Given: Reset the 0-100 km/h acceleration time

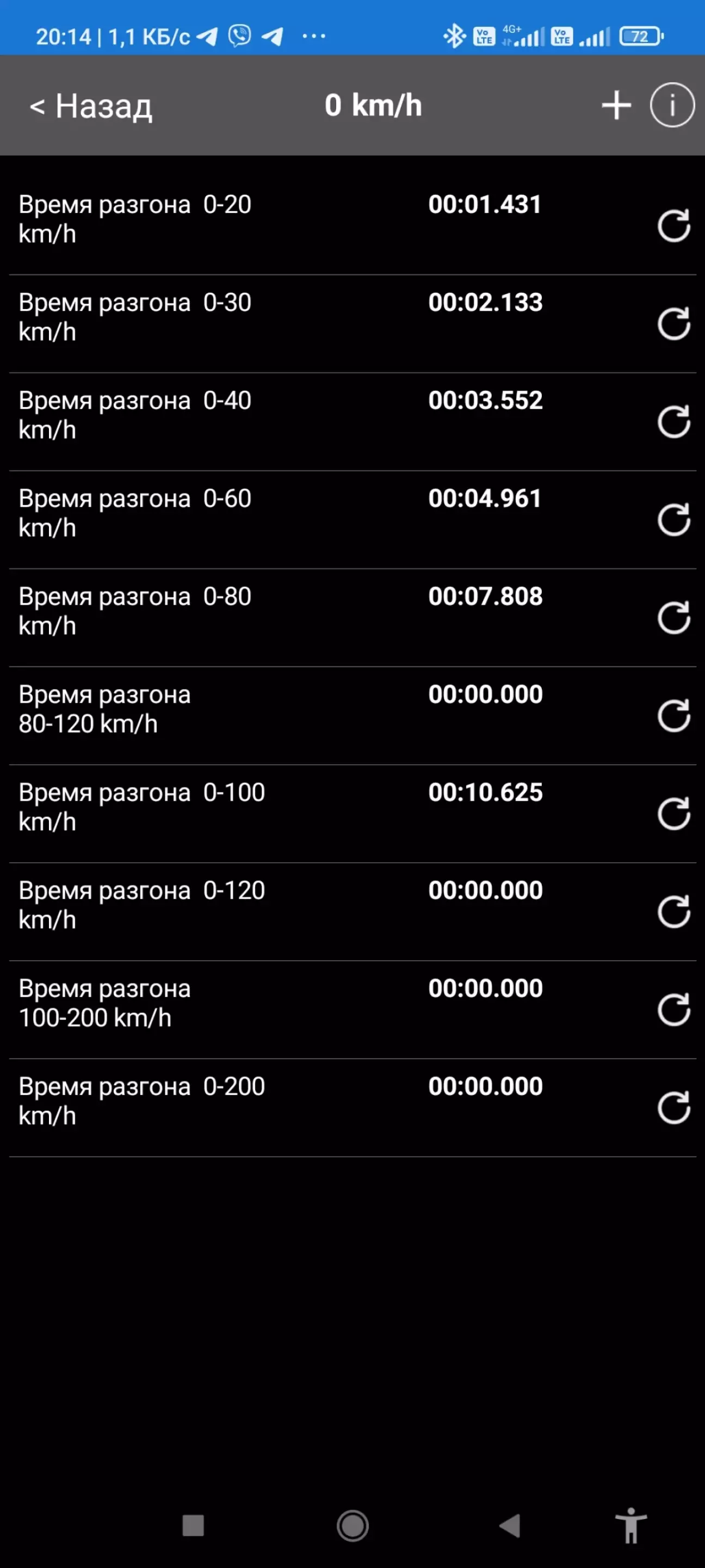Looking at the screenshot, I should 673,814.
